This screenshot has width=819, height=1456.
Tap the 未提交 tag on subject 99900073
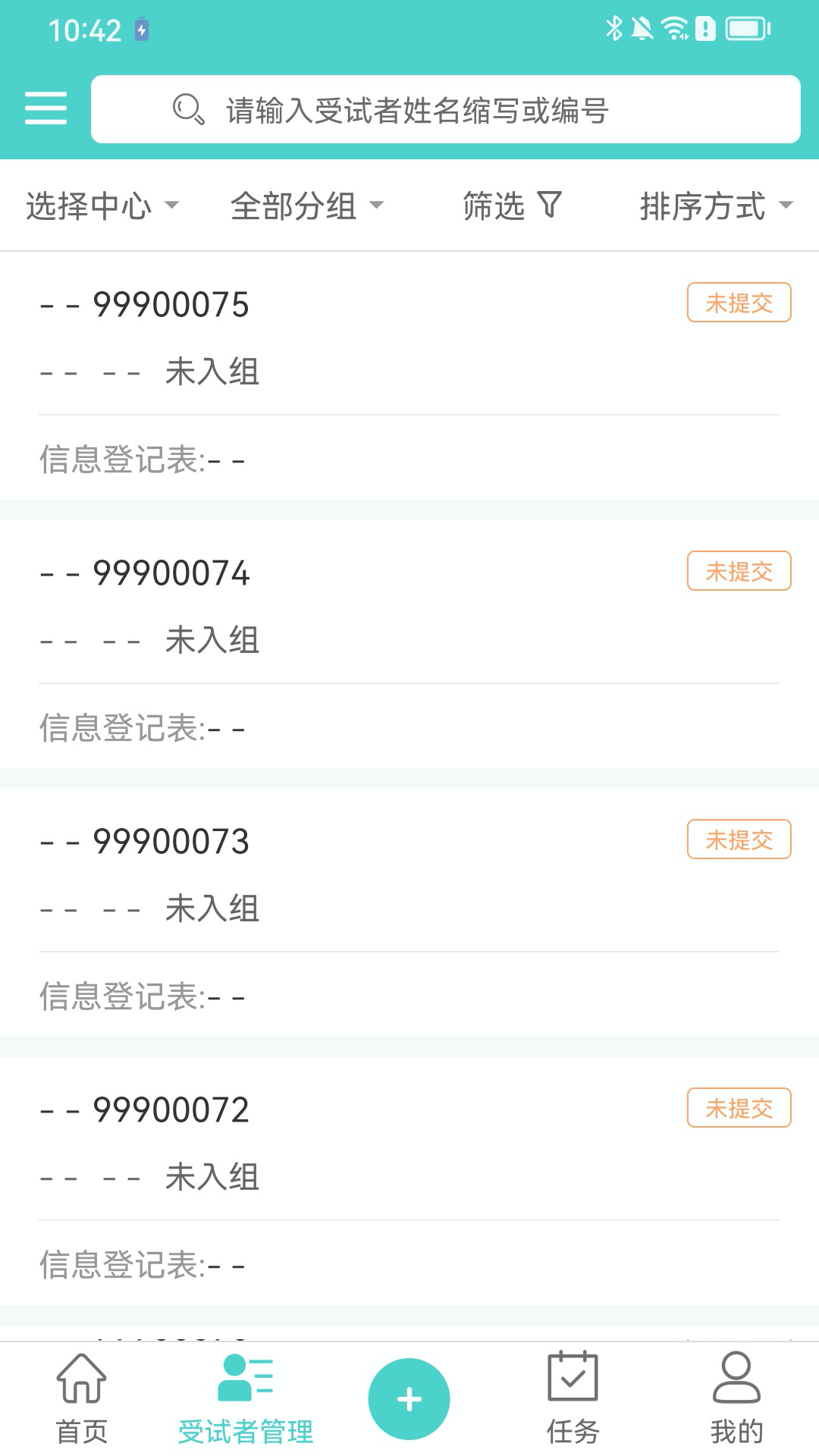pyautogui.click(x=738, y=839)
